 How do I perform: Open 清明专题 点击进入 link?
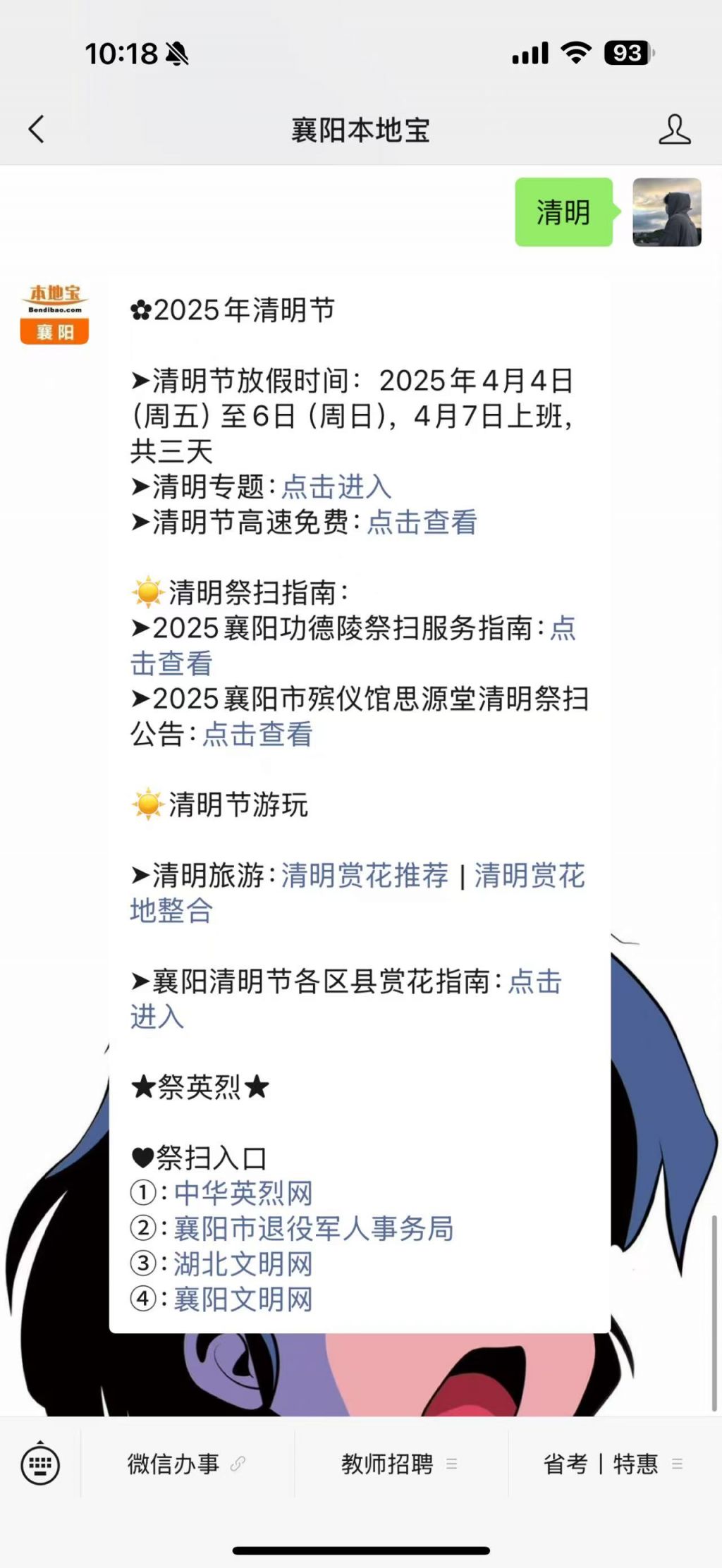[x=336, y=487]
